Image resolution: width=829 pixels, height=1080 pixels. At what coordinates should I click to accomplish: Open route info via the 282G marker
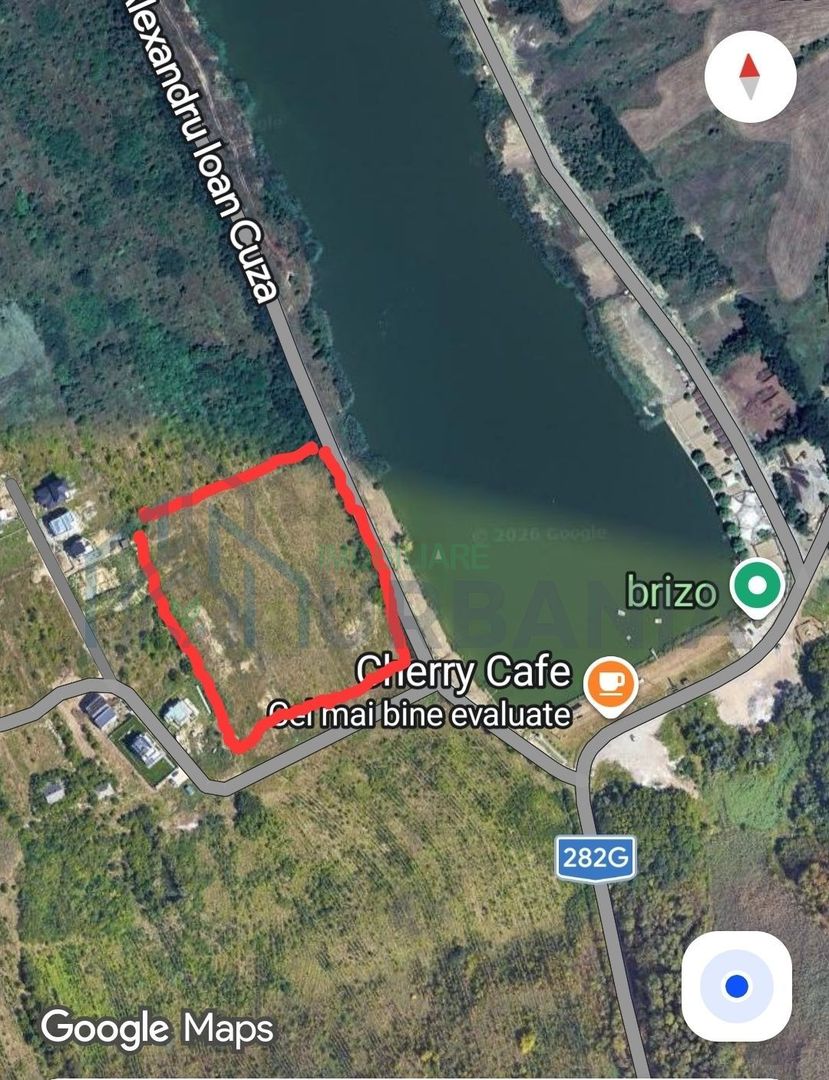pyautogui.click(x=597, y=858)
